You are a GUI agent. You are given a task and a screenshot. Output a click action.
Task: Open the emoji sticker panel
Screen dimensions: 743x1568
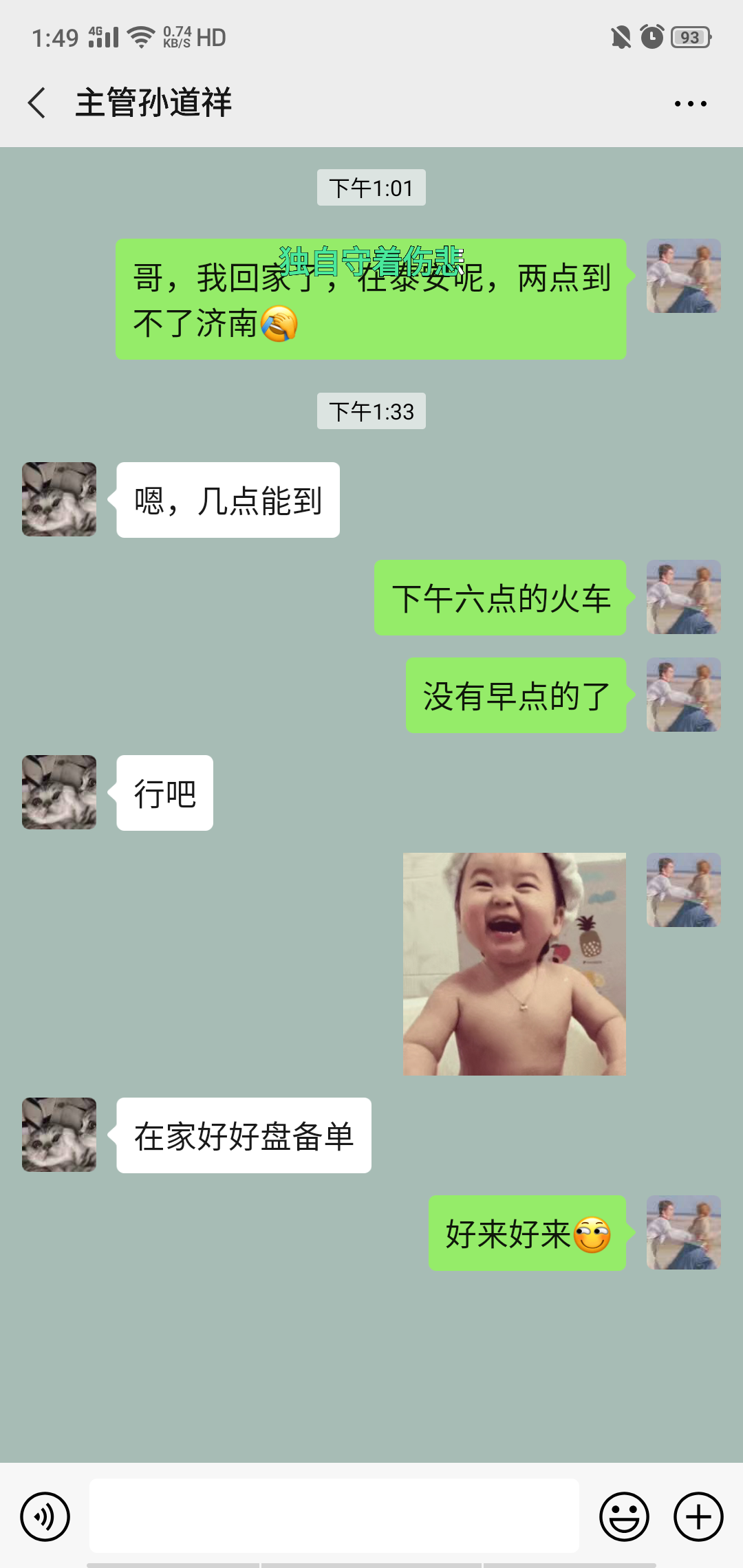tap(624, 1516)
